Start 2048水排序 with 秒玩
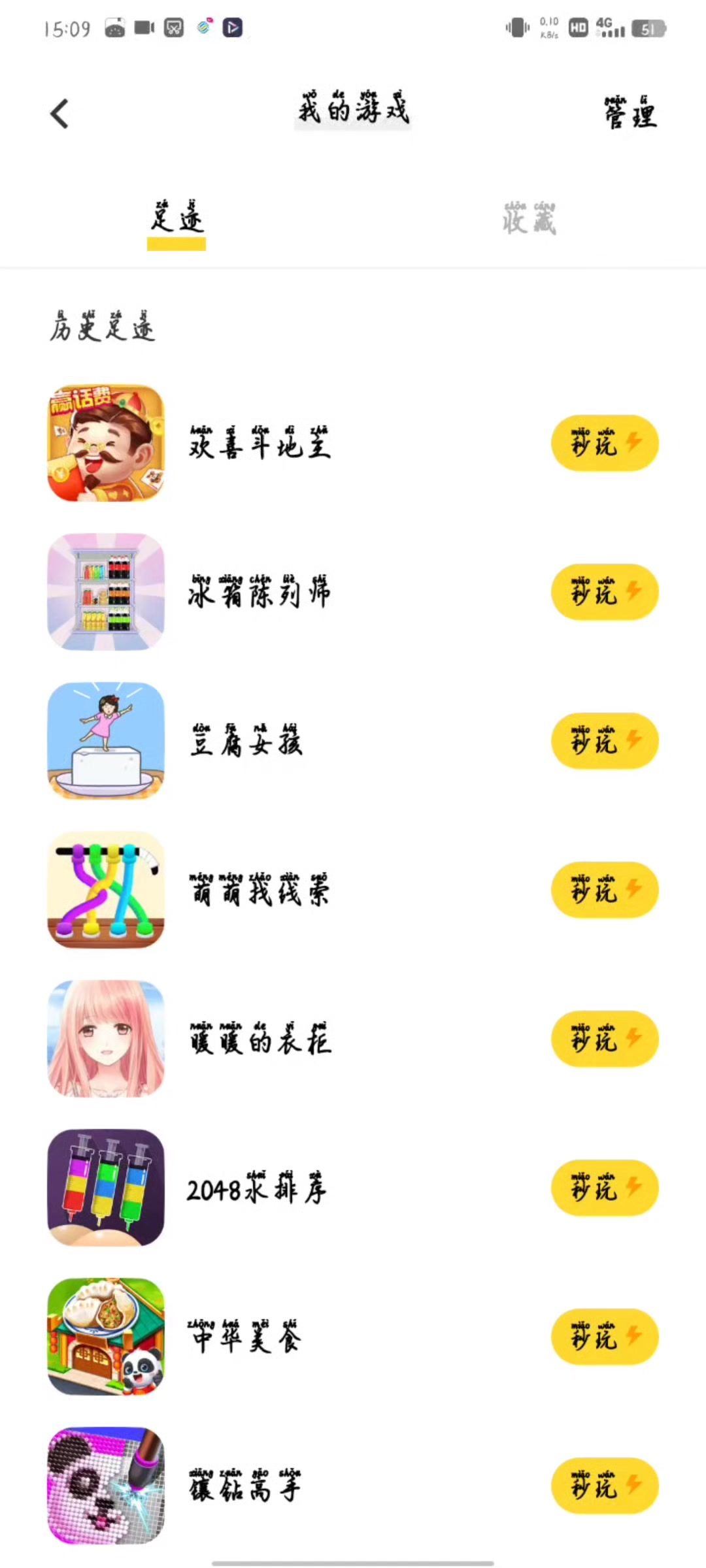The image size is (706, 1568). [605, 1188]
